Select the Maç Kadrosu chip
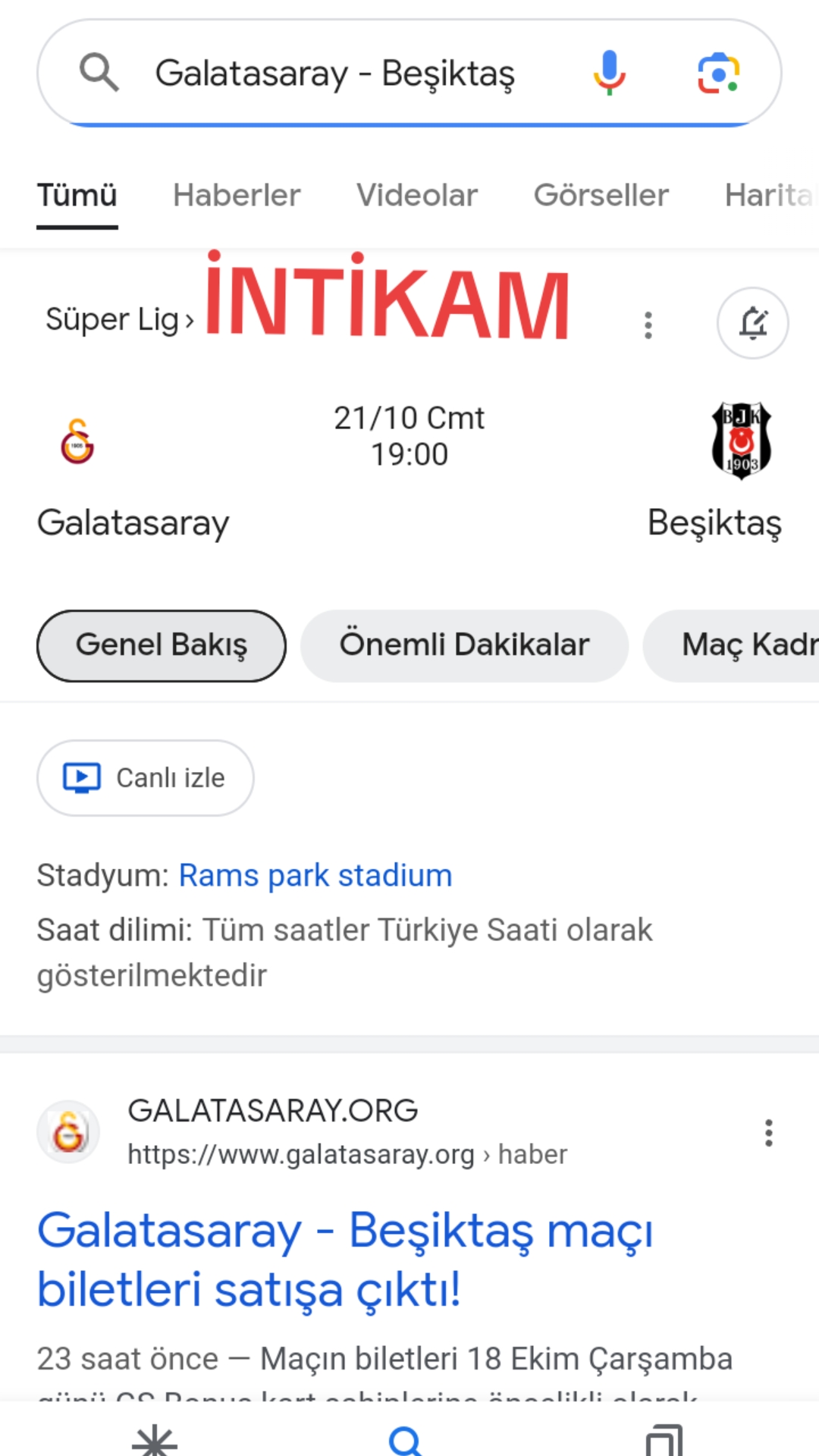Image resolution: width=819 pixels, height=1456 pixels. click(x=732, y=645)
